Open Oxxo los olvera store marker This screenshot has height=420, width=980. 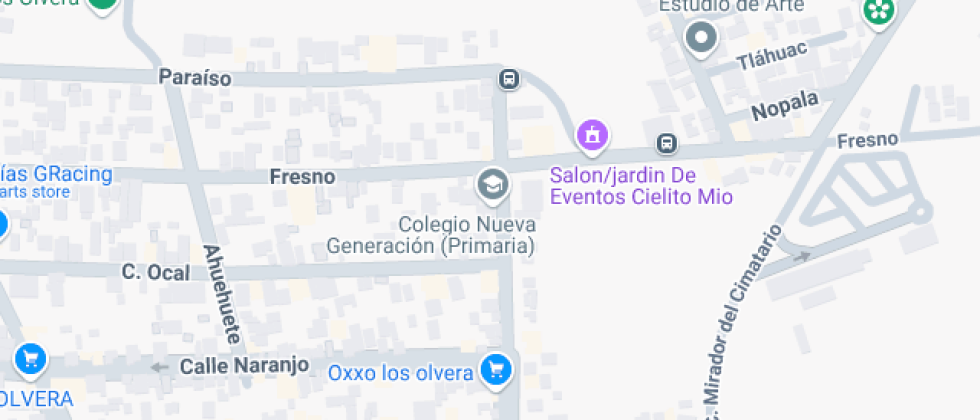[x=495, y=372]
